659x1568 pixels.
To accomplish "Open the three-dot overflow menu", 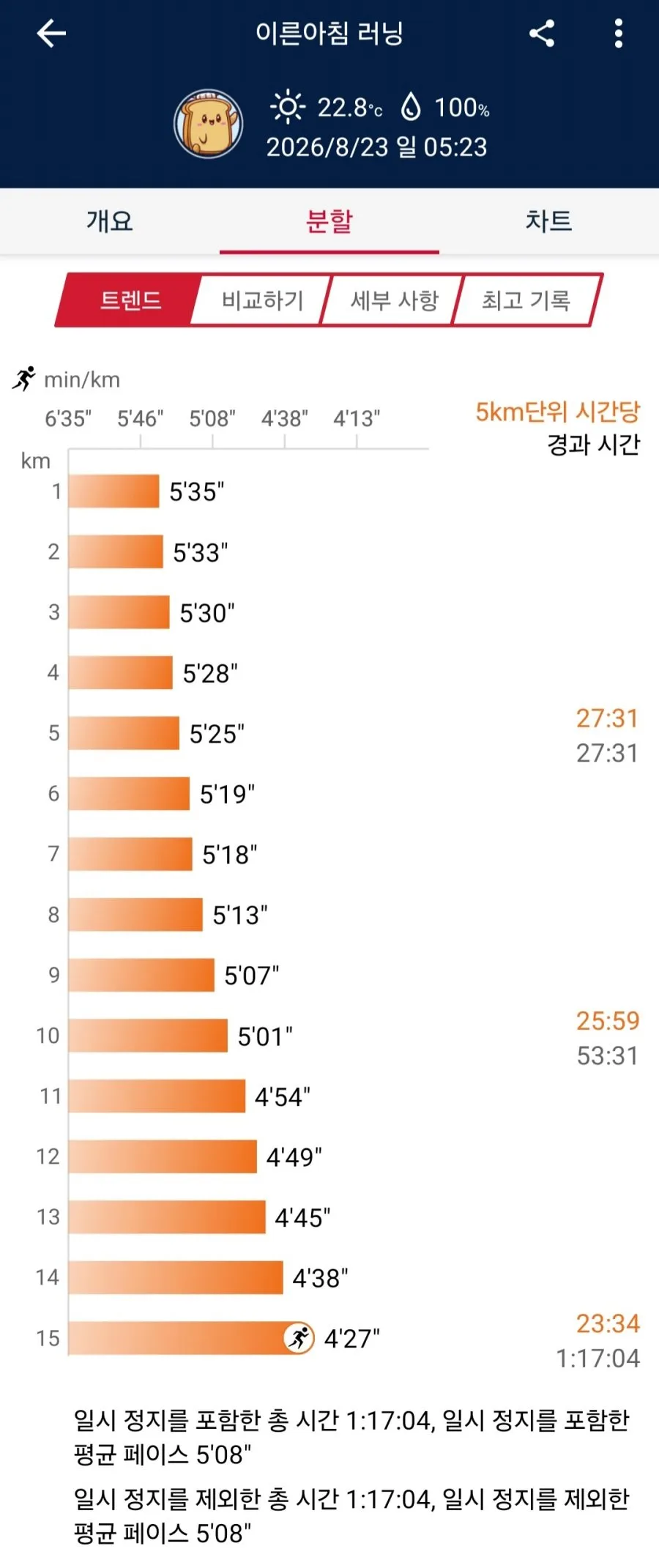I will (619, 34).
